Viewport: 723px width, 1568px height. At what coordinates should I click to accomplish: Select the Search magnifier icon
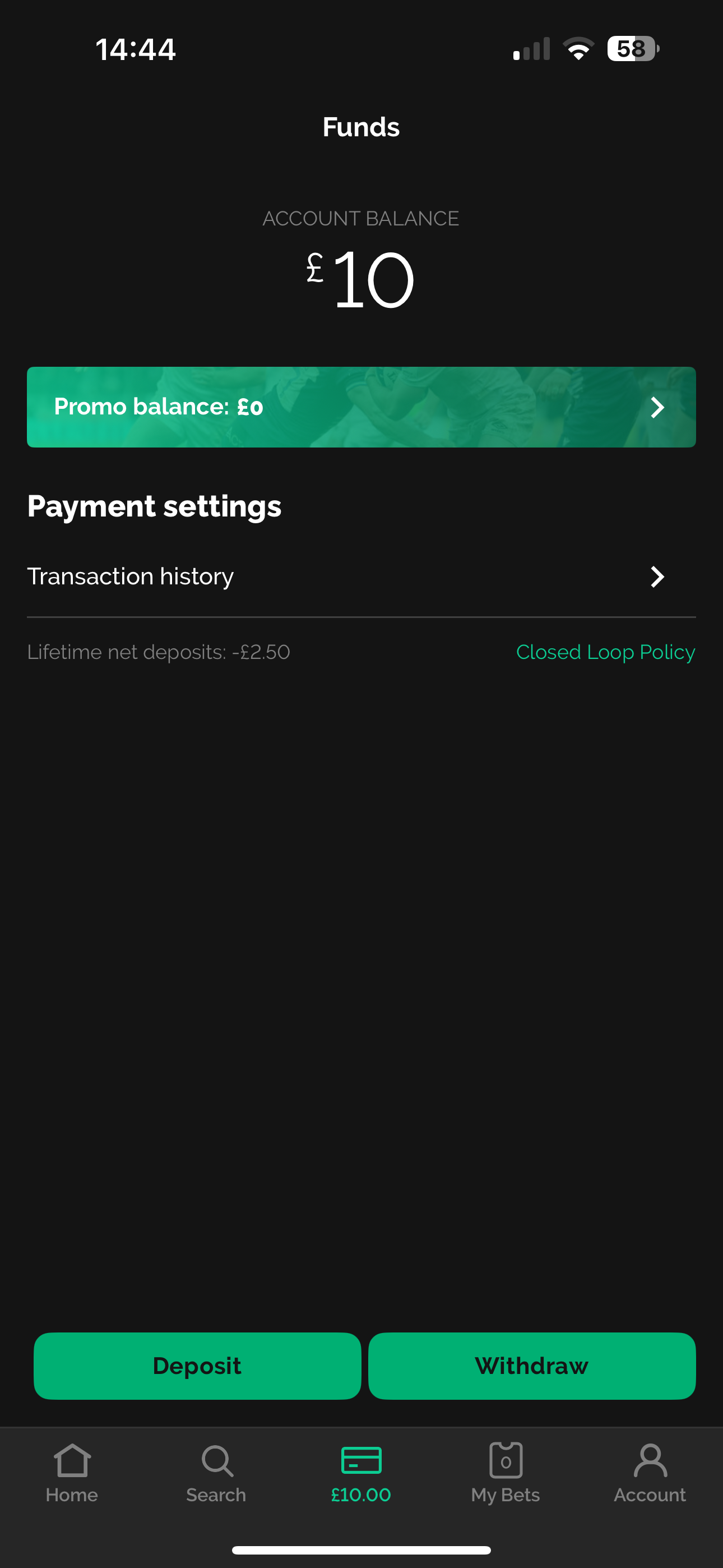216,1461
